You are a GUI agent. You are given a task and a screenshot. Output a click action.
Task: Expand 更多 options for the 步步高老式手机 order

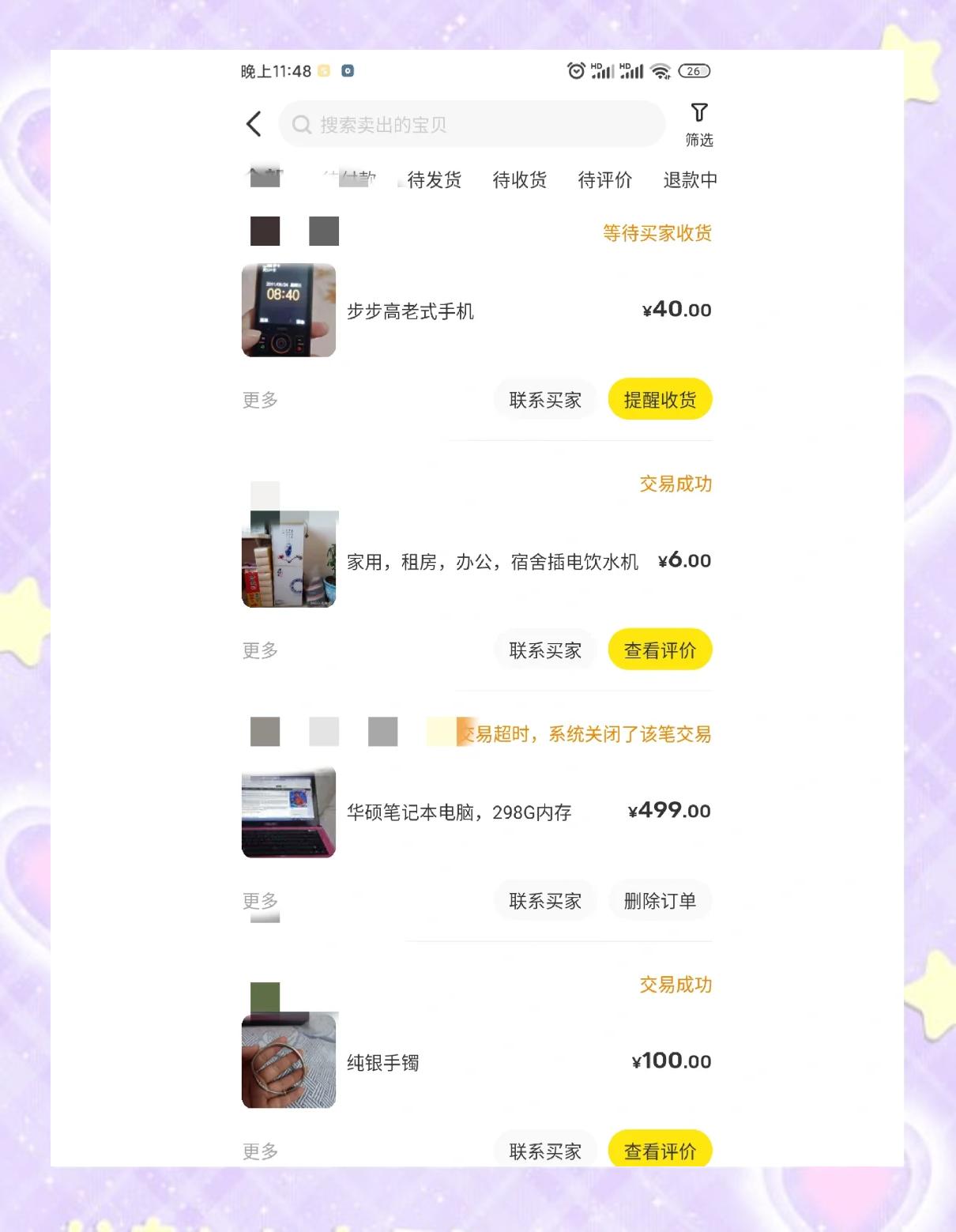point(260,400)
